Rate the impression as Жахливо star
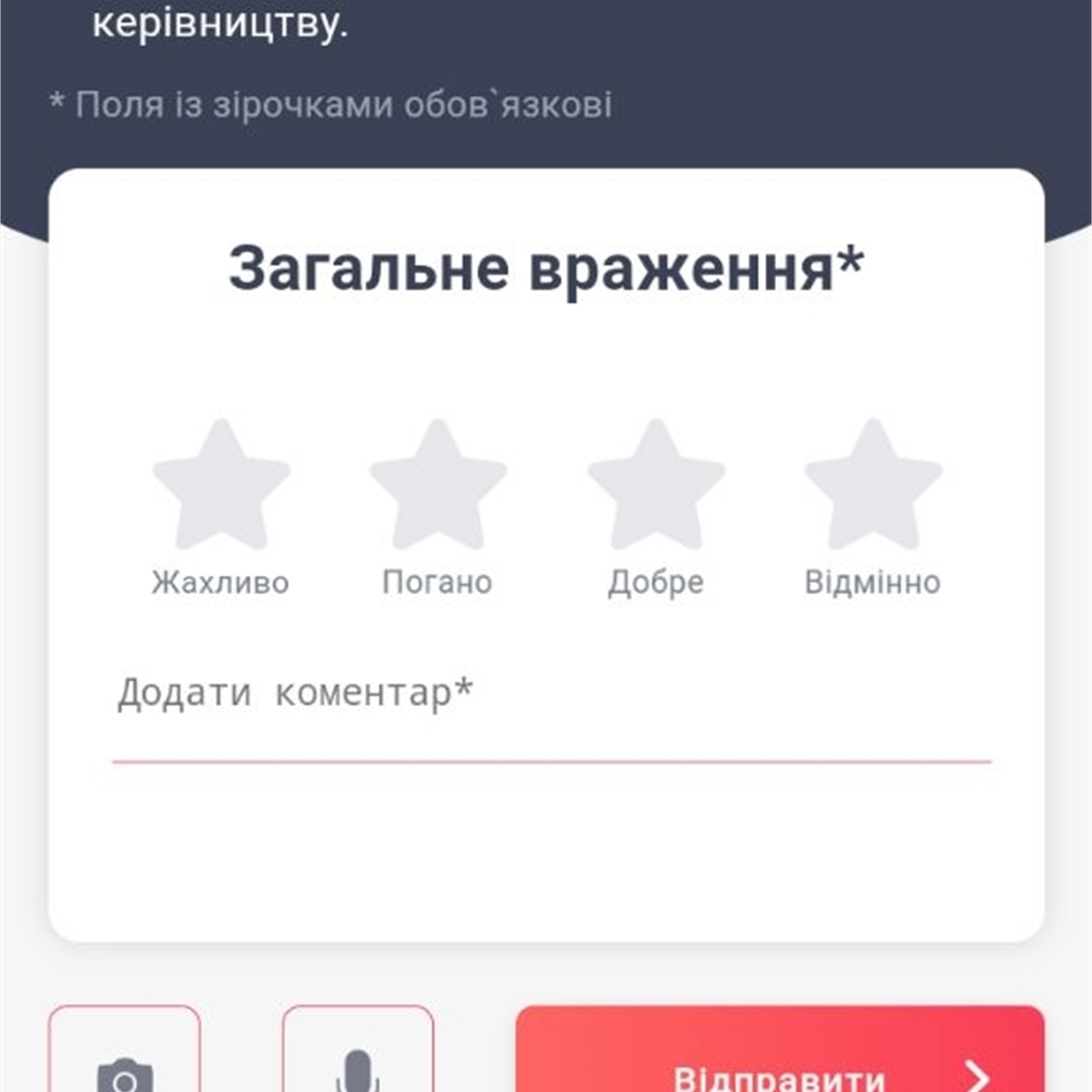The image size is (1092, 1092). point(221,486)
